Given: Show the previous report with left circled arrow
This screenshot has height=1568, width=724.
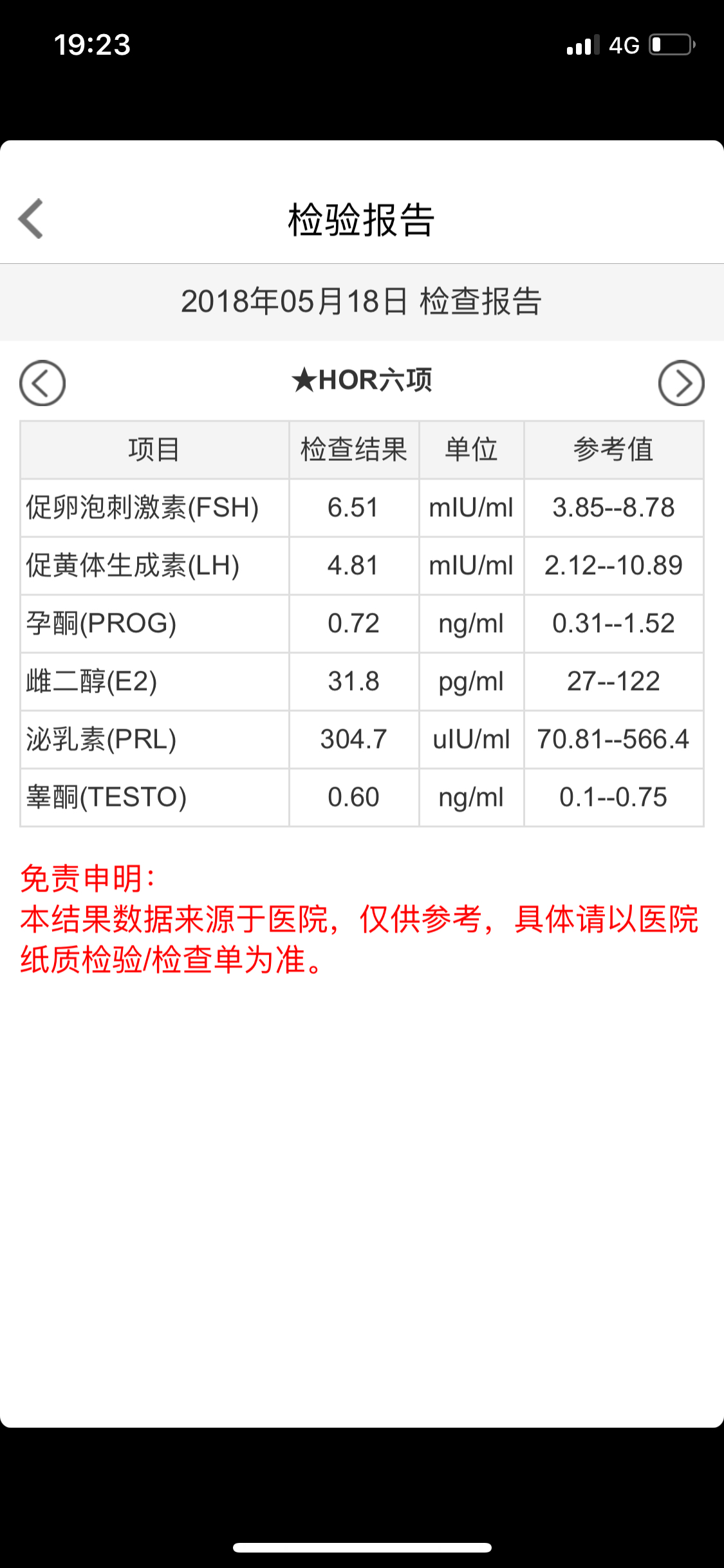Looking at the screenshot, I should coord(42,383).
